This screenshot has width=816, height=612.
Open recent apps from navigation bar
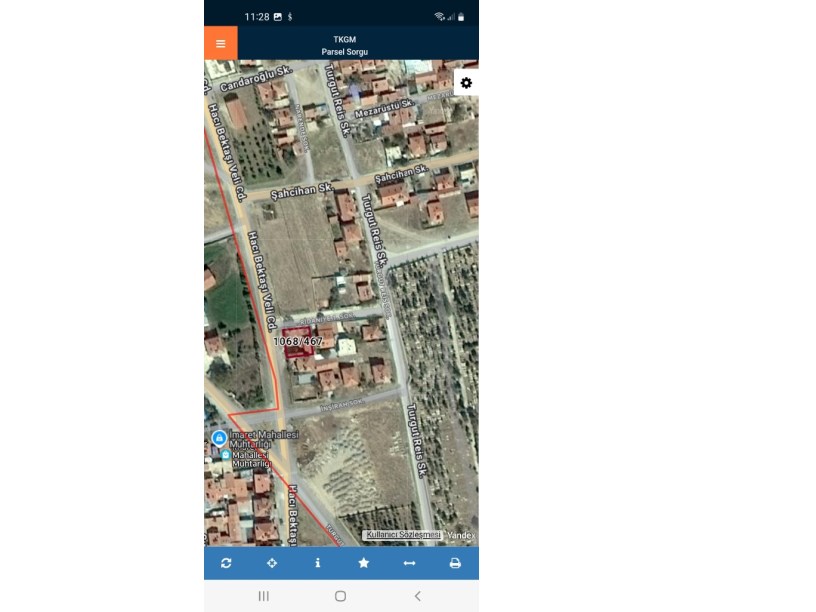(264, 596)
